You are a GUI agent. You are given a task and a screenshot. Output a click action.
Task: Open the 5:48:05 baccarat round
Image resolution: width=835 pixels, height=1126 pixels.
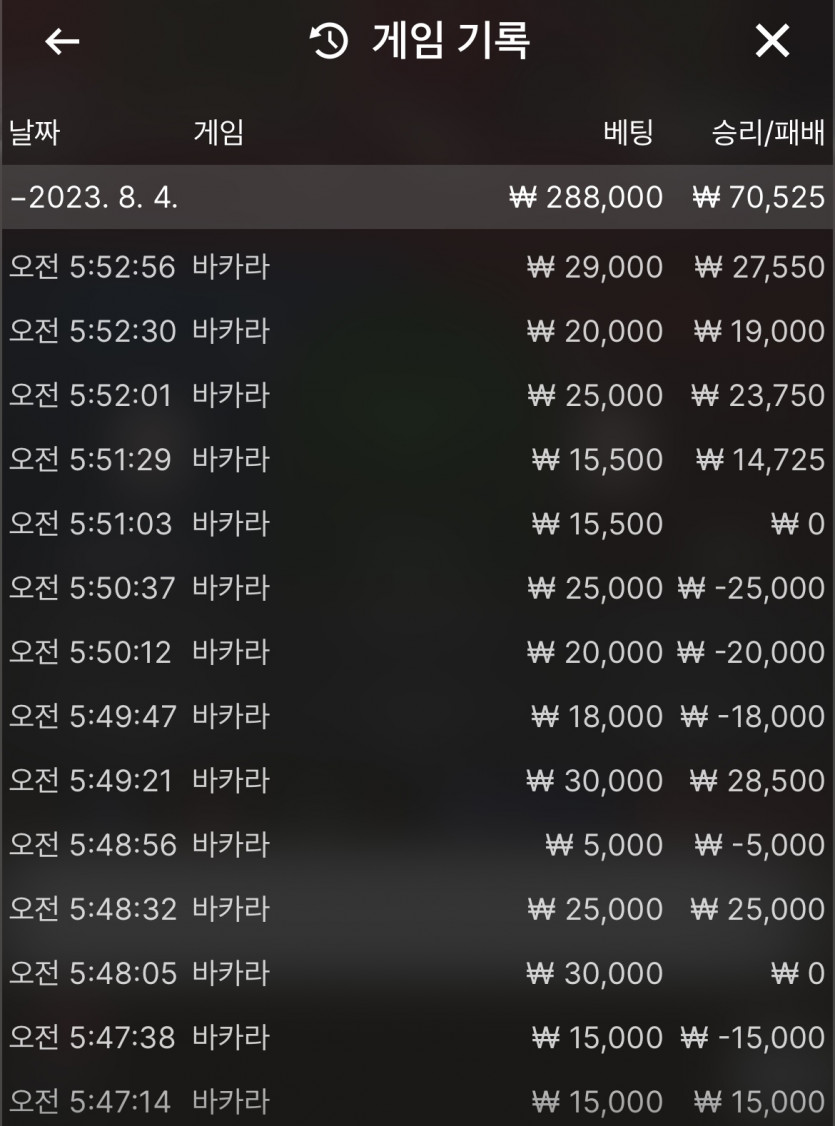tap(417, 974)
